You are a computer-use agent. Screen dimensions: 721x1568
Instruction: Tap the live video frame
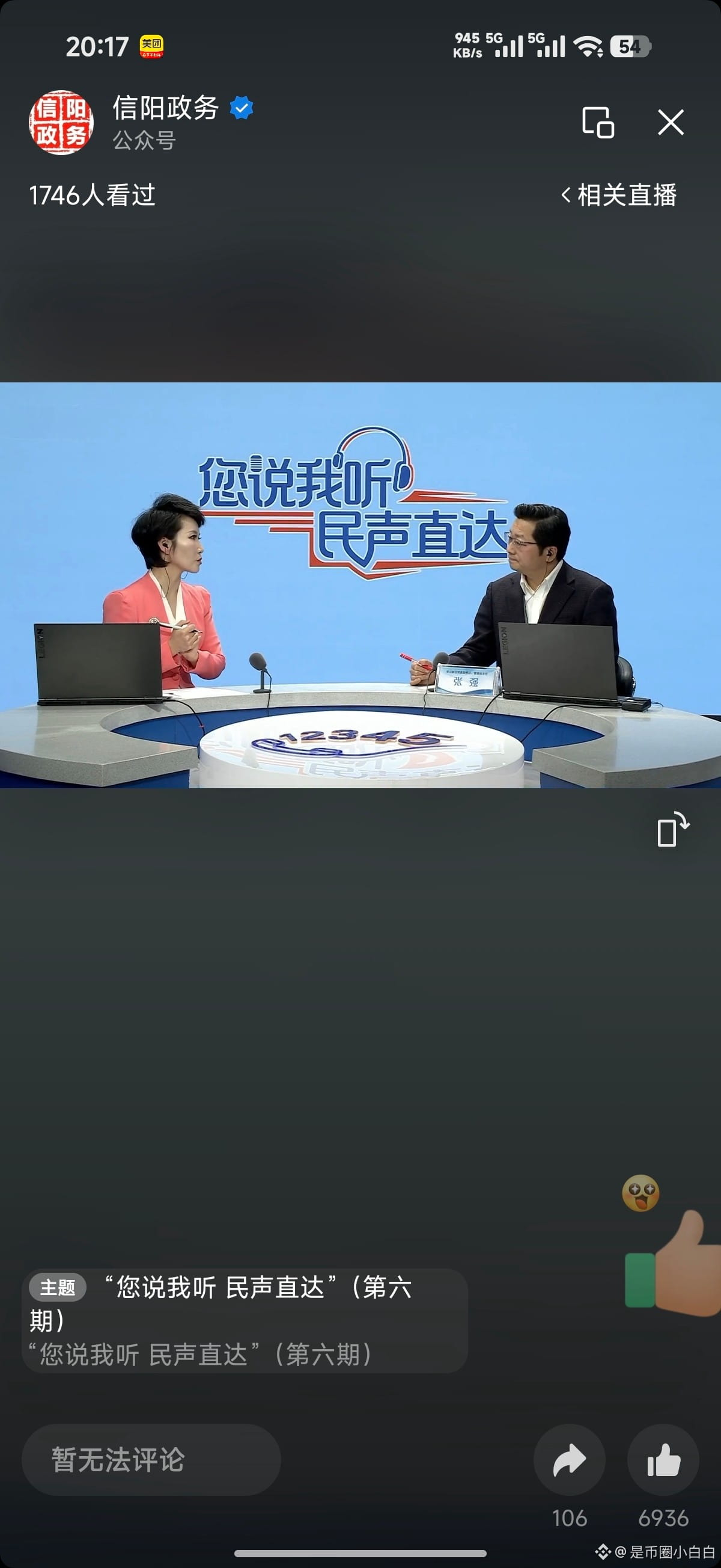point(360,585)
